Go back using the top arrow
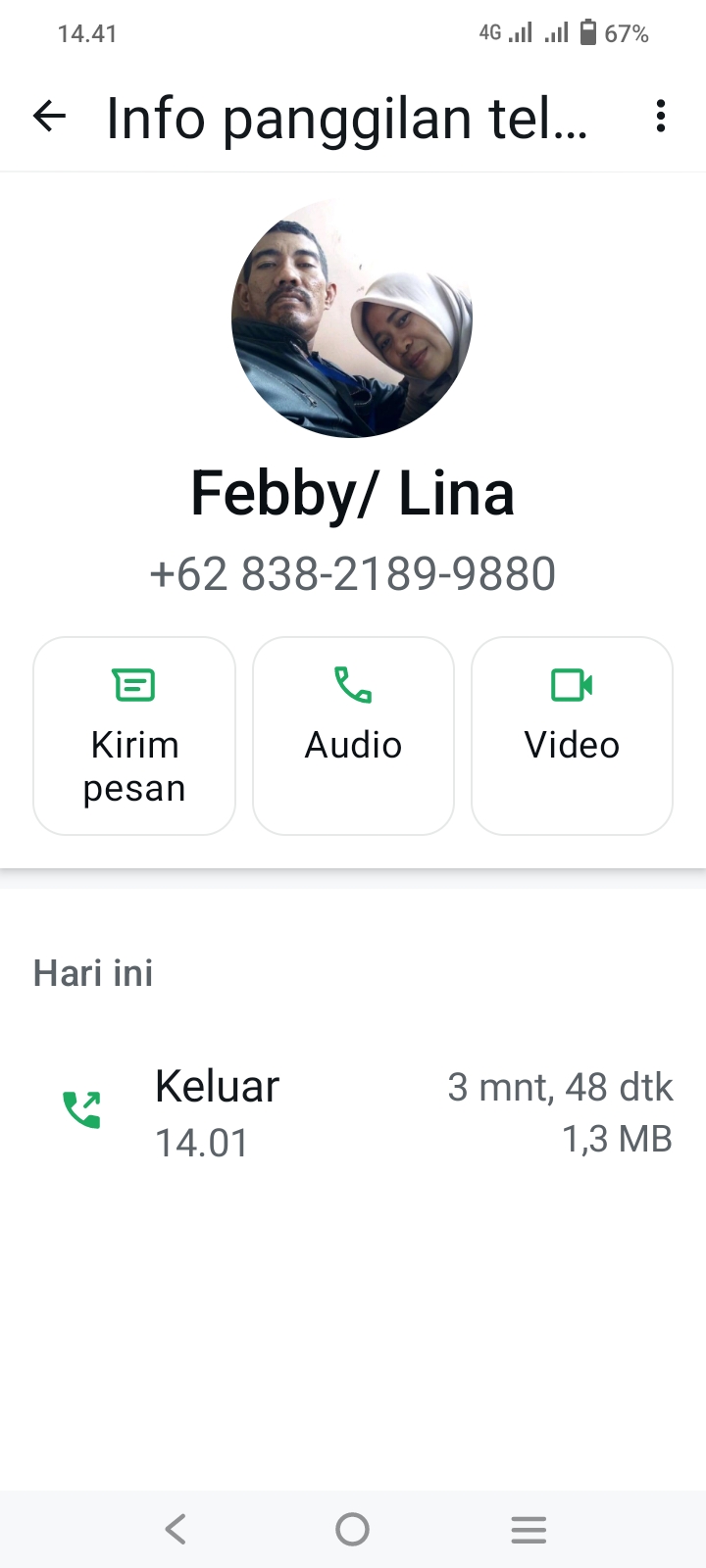 click(49, 117)
